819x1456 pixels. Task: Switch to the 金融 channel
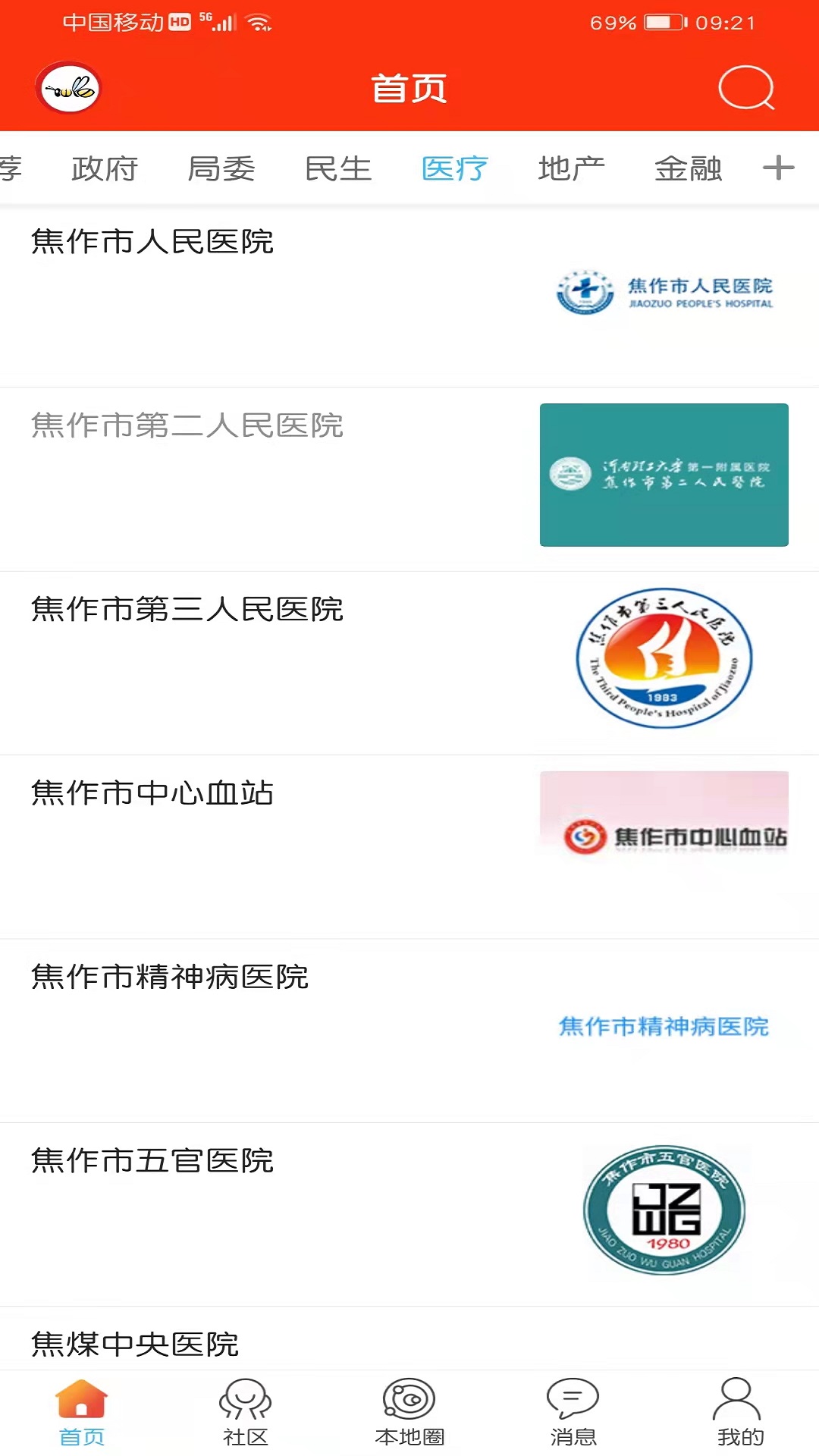pyautogui.click(x=689, y=168)
